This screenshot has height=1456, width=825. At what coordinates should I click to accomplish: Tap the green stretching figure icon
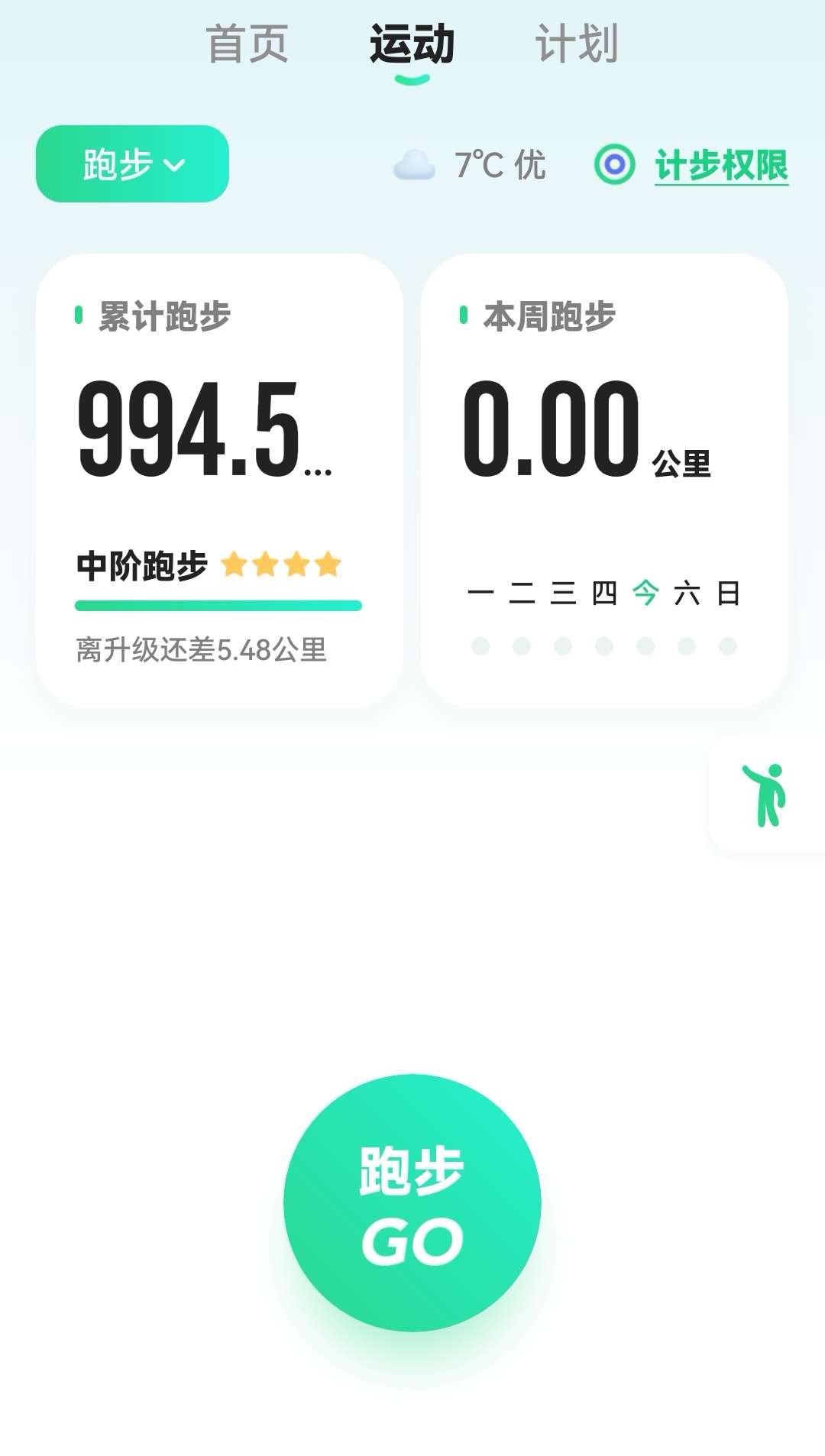(766, 794)
